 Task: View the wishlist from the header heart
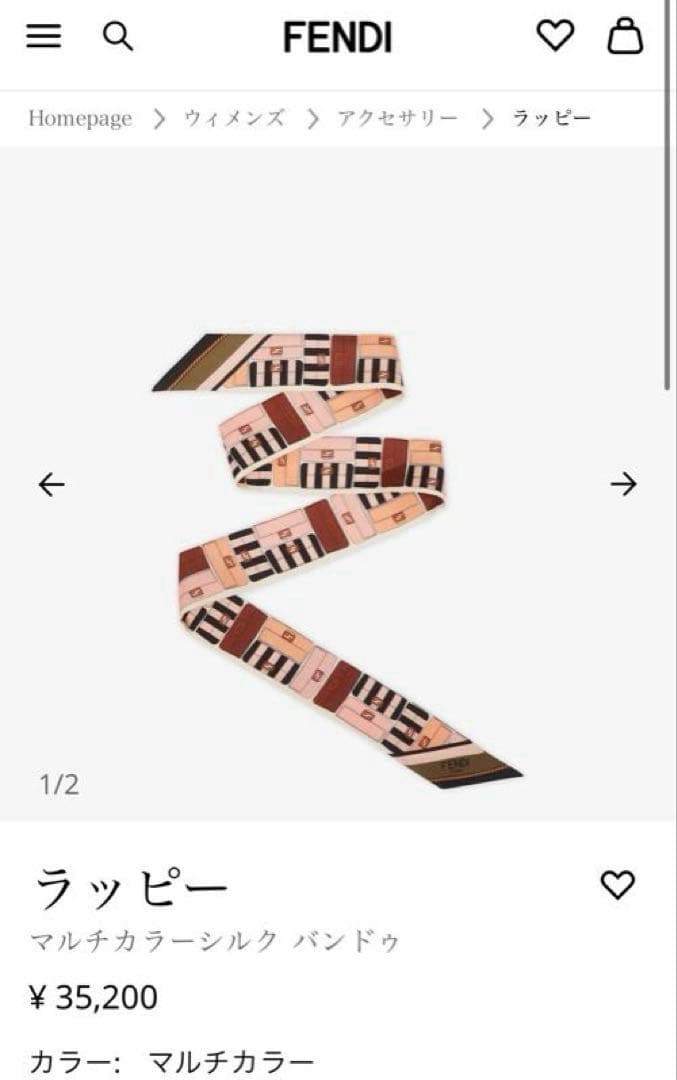click(555, 37)
